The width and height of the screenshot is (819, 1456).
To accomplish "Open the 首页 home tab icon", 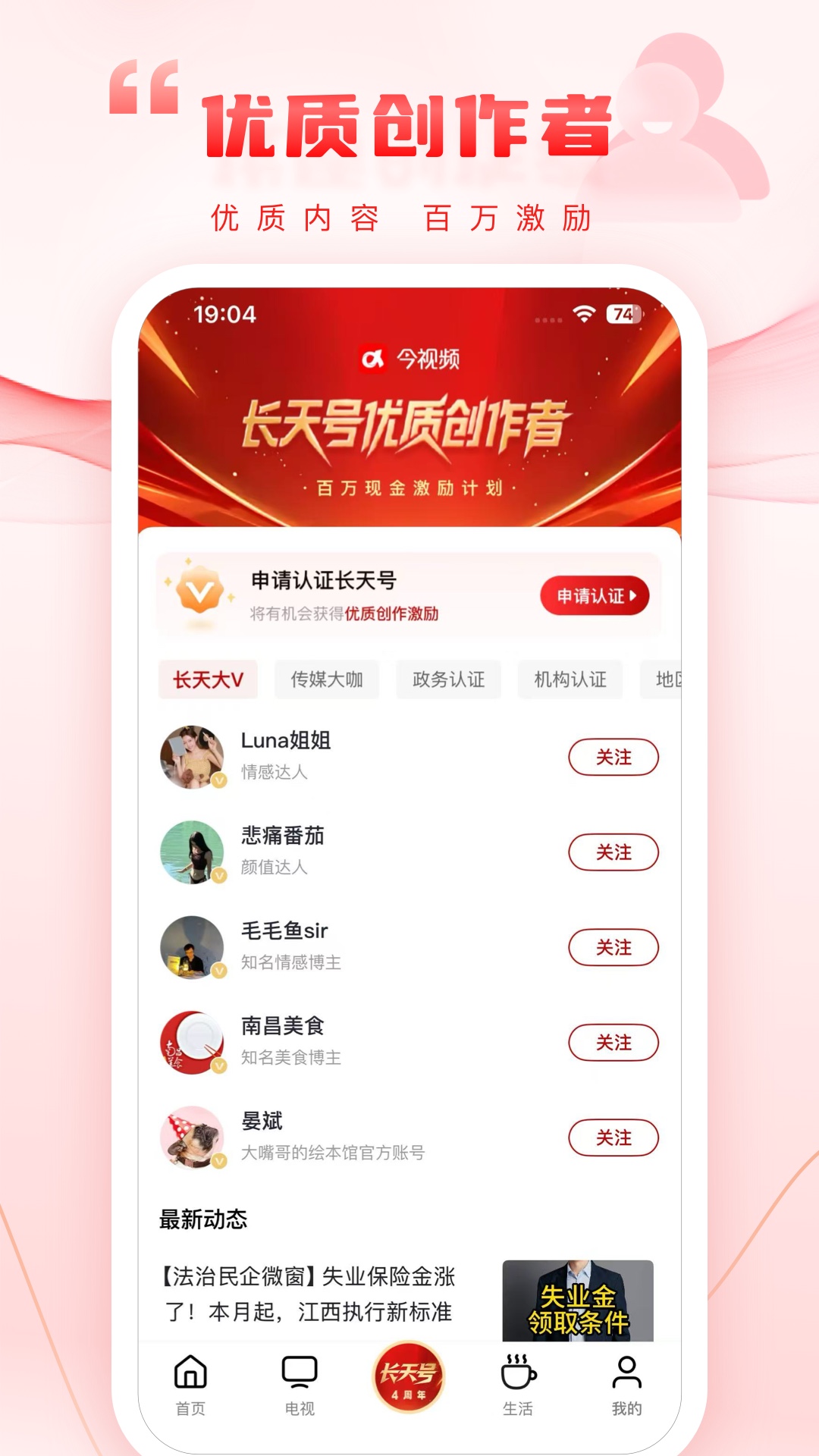I will (x=192, y=1382).
